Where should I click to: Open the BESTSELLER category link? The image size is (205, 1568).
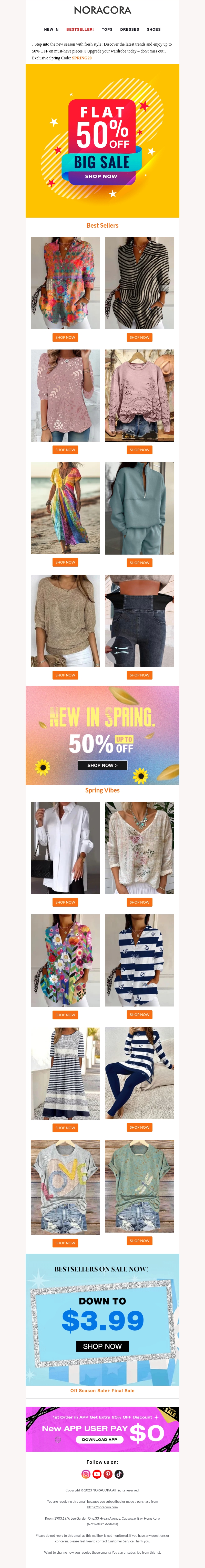click(x=80, y=29)
